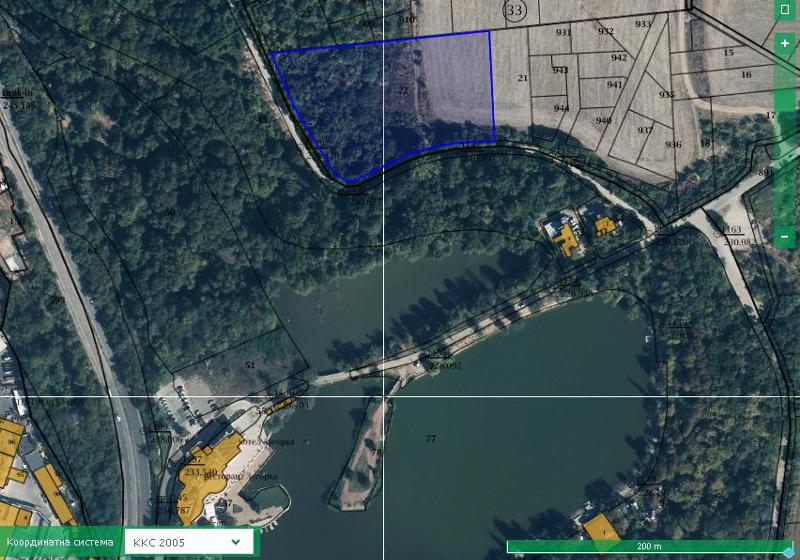Open the KKC 2005 coordinate system dropdown
Viewport: 800px width, 560px height.
[x=188, y=542]
